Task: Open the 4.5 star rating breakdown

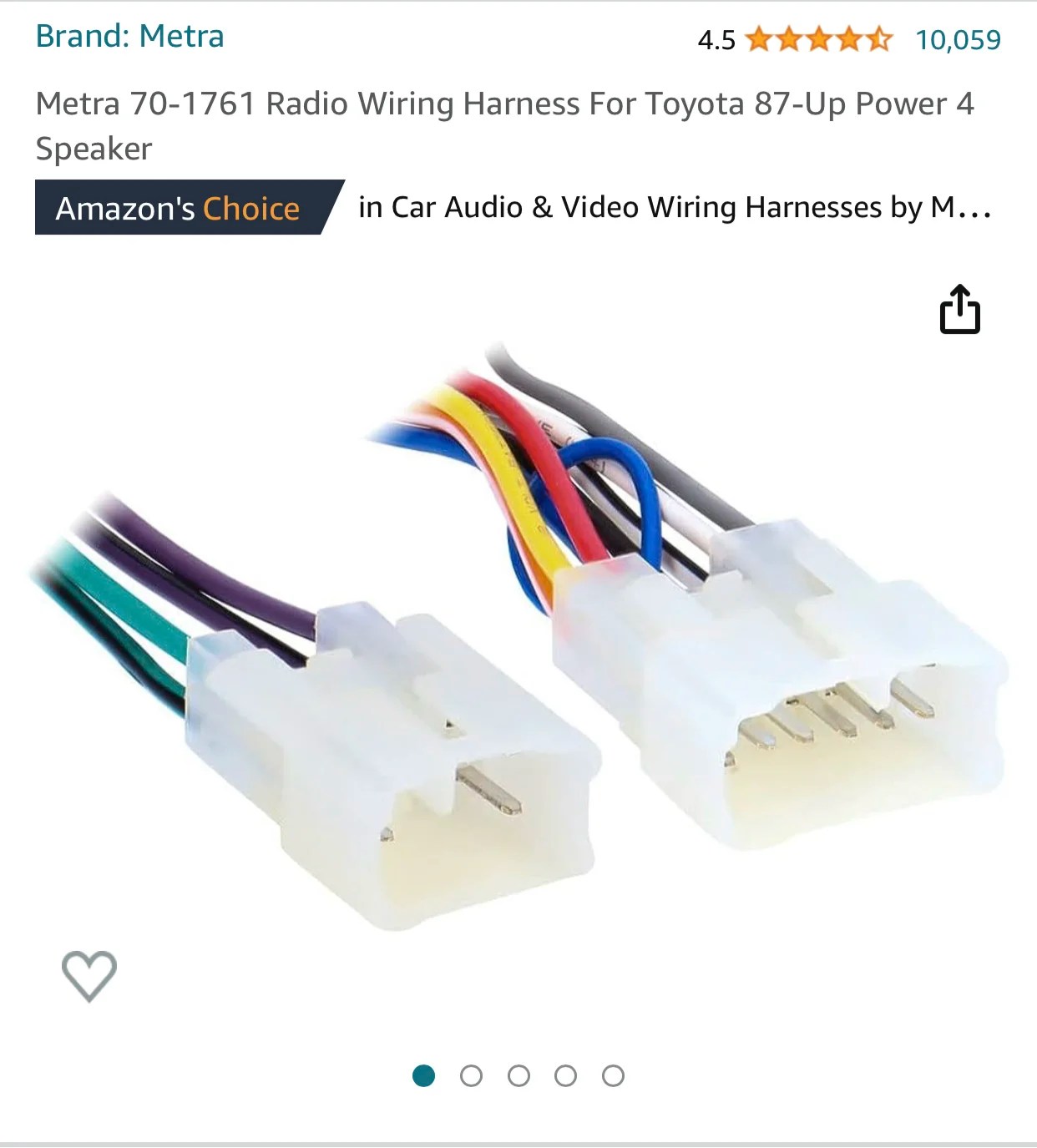Action: click(x=818, y=39)
